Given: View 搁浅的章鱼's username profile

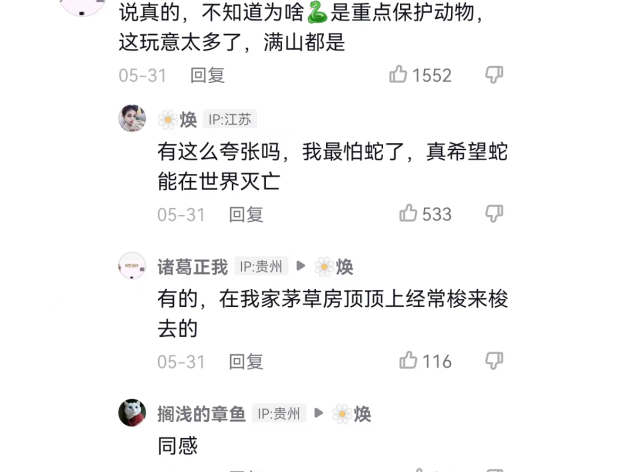Looking at the screenshot, I should point(201,414).
